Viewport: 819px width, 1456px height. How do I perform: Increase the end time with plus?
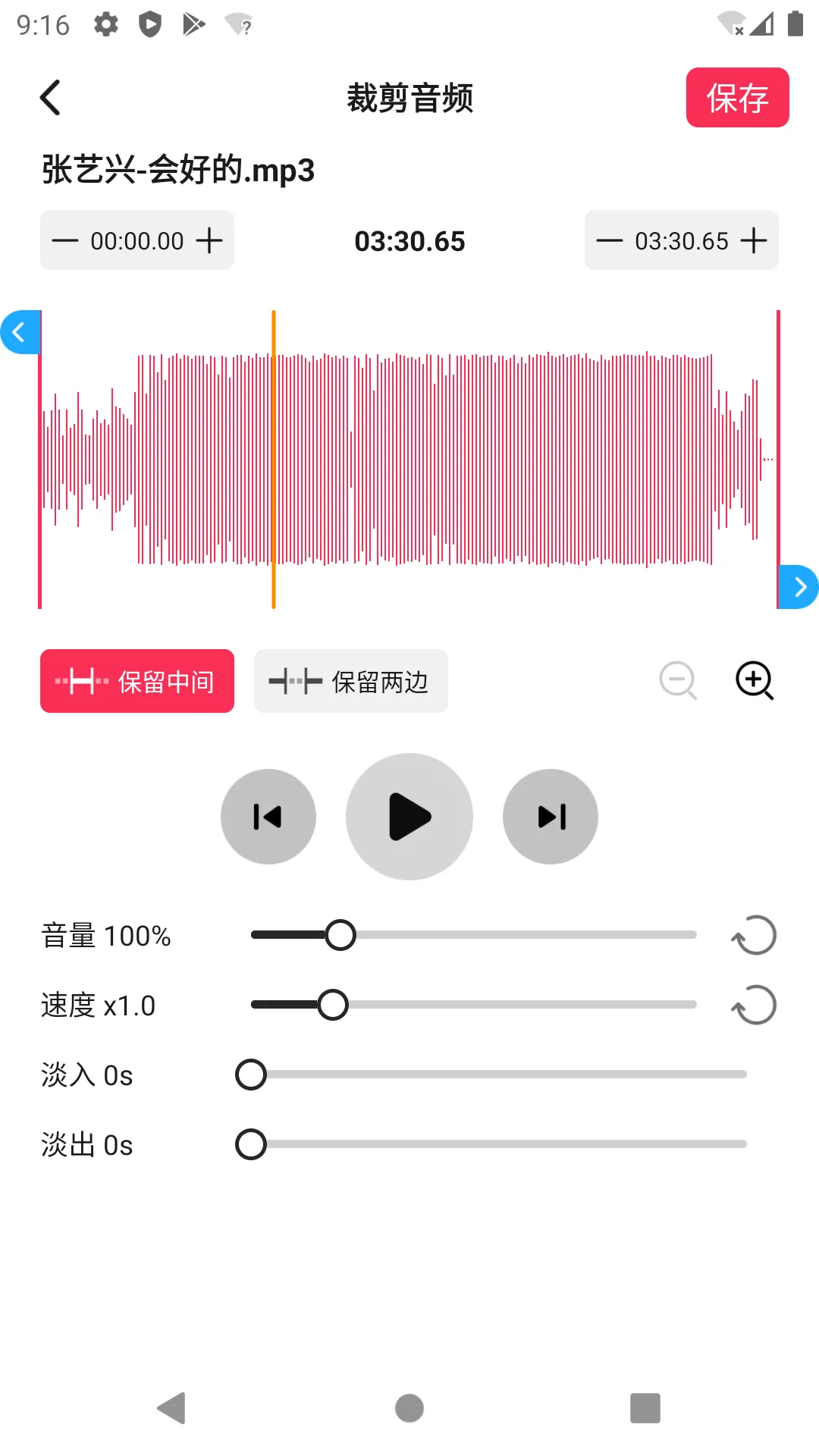755,240
